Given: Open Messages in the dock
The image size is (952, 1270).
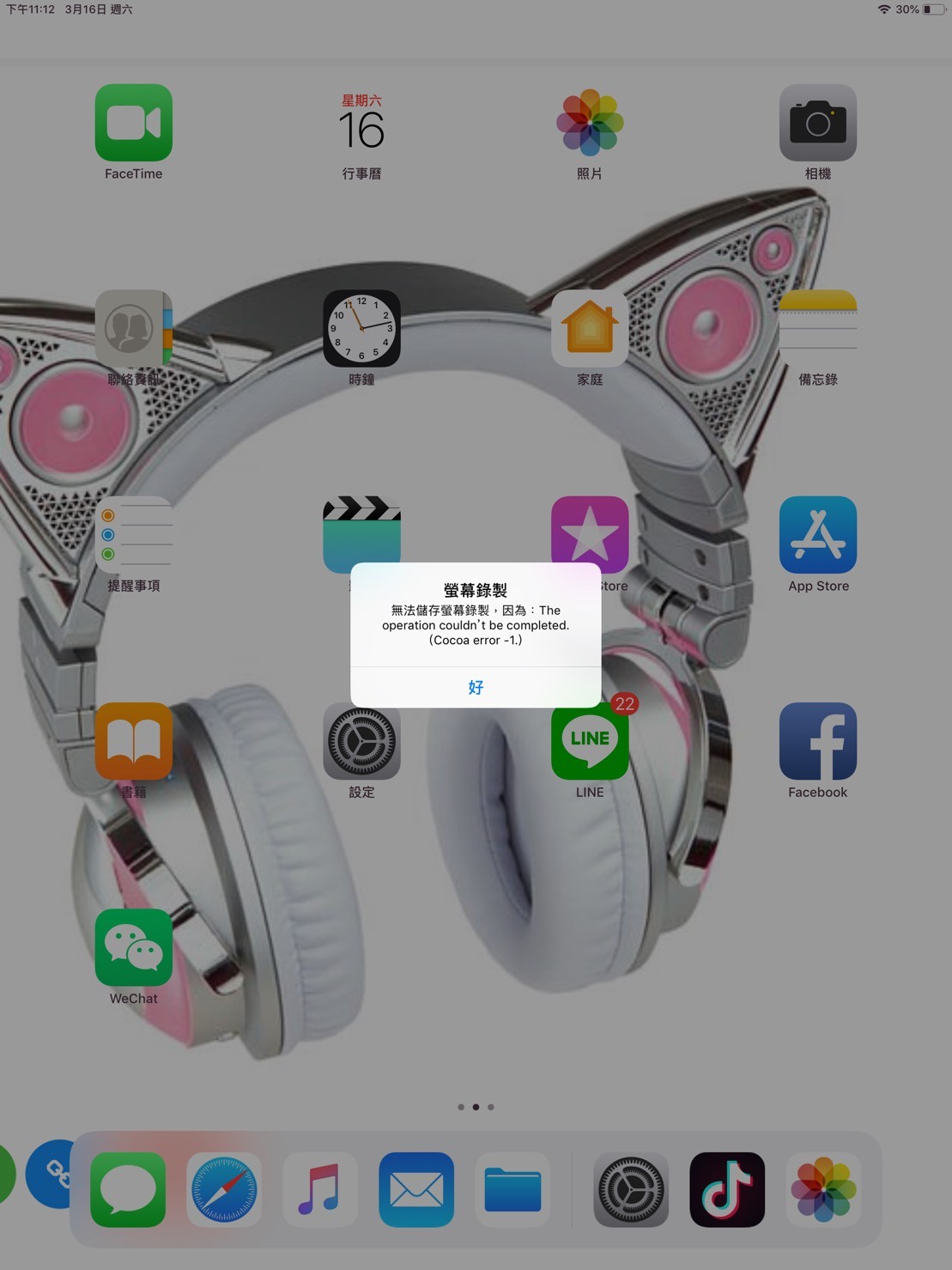Looking at the screenshot, I should click(x=128, y=1189).
